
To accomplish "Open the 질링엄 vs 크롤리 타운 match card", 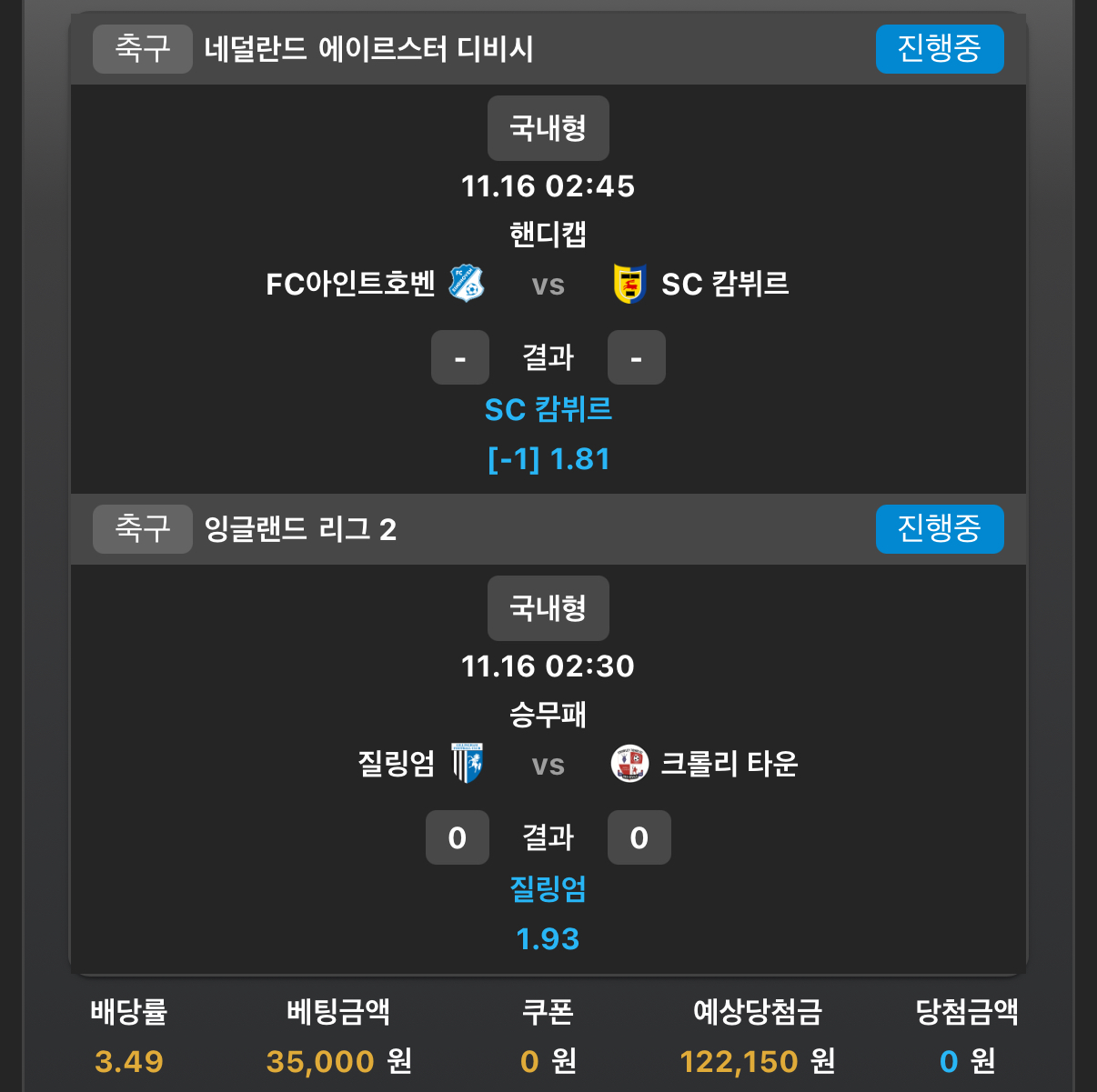I will click(548, 765).
